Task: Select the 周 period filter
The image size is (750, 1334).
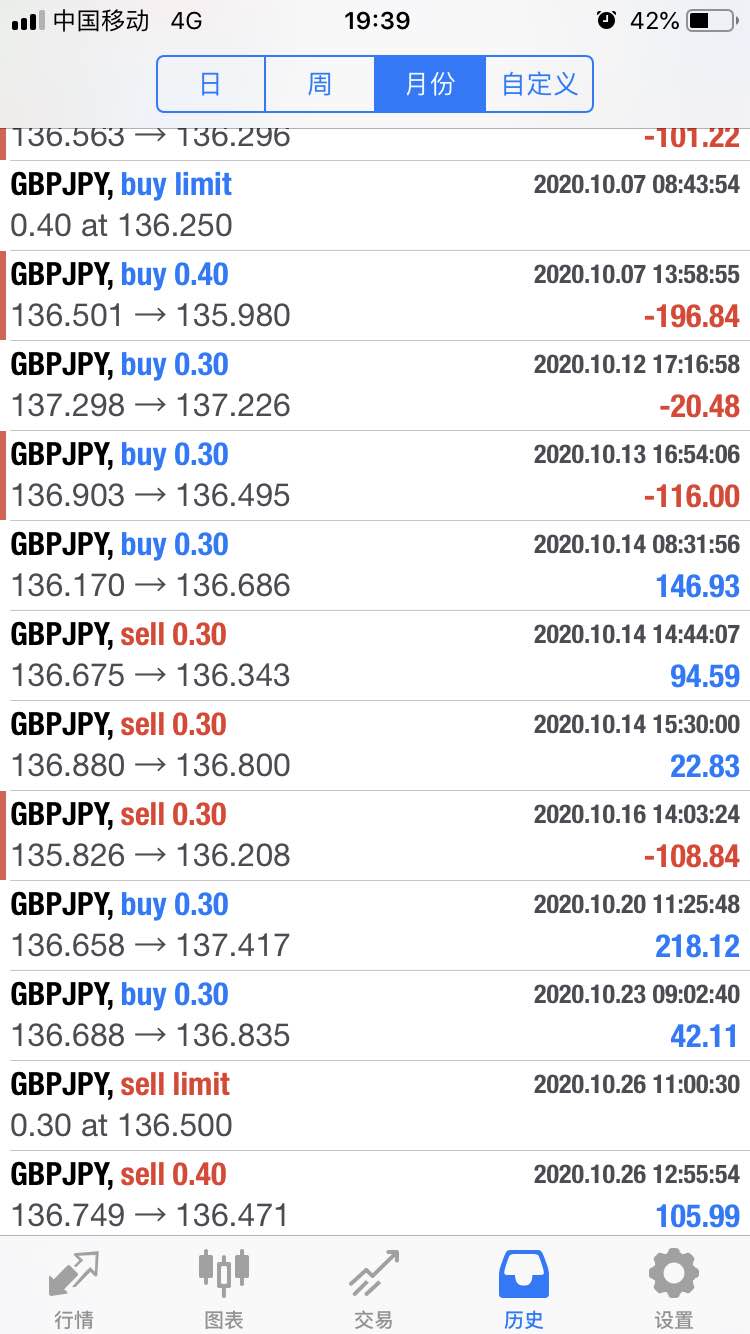Action: pos(320,83)
